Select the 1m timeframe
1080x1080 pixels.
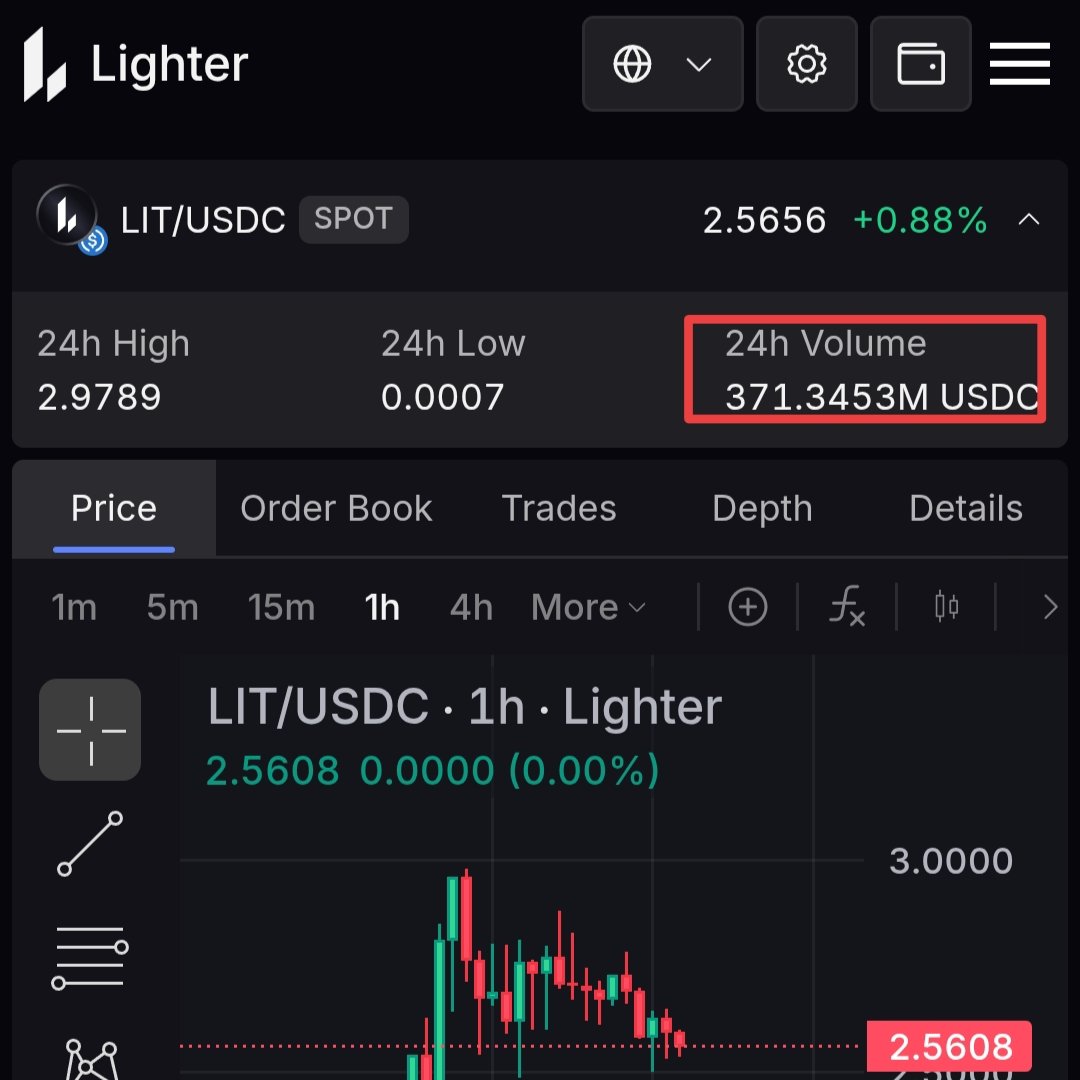tap(74, 607)
